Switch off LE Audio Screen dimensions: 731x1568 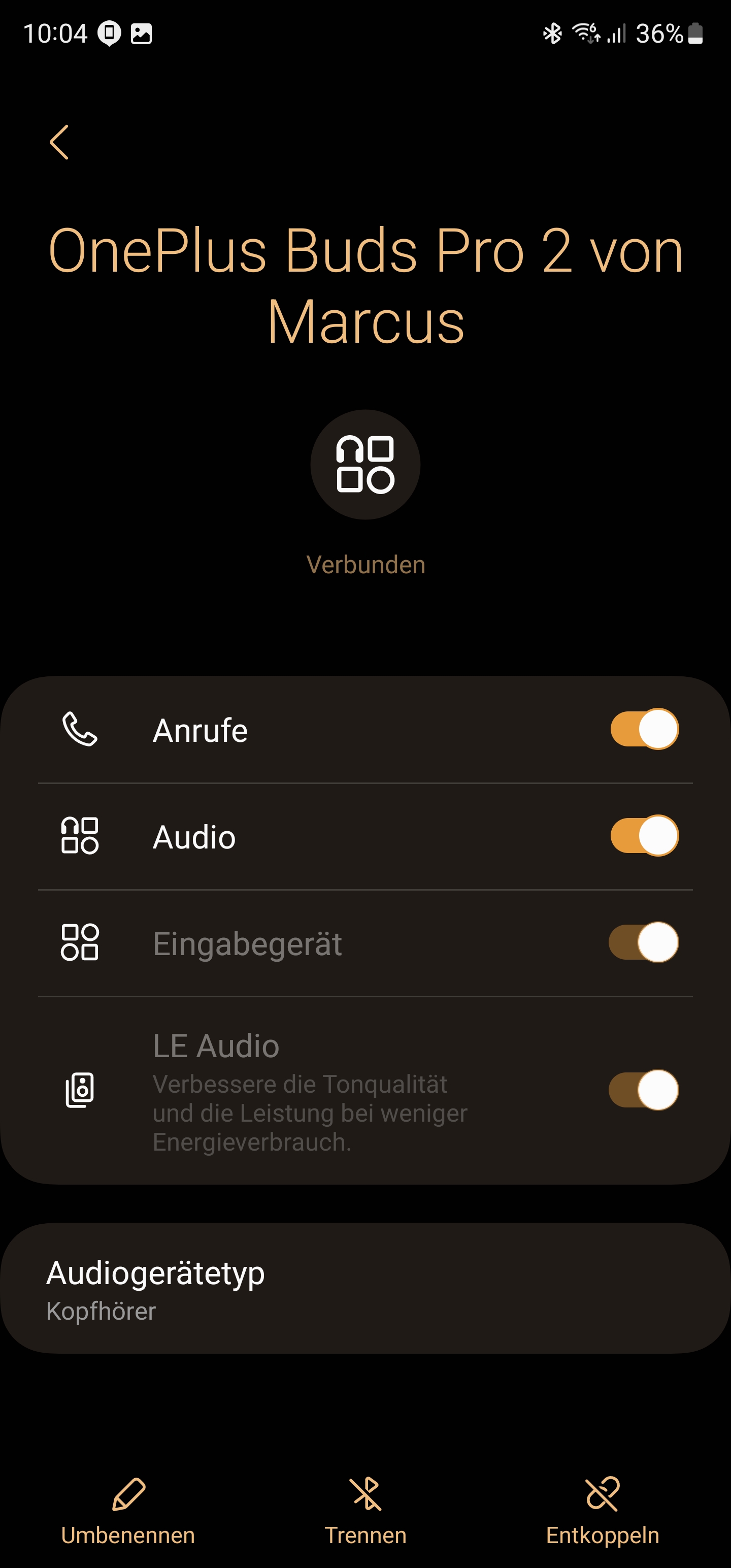644,1090
